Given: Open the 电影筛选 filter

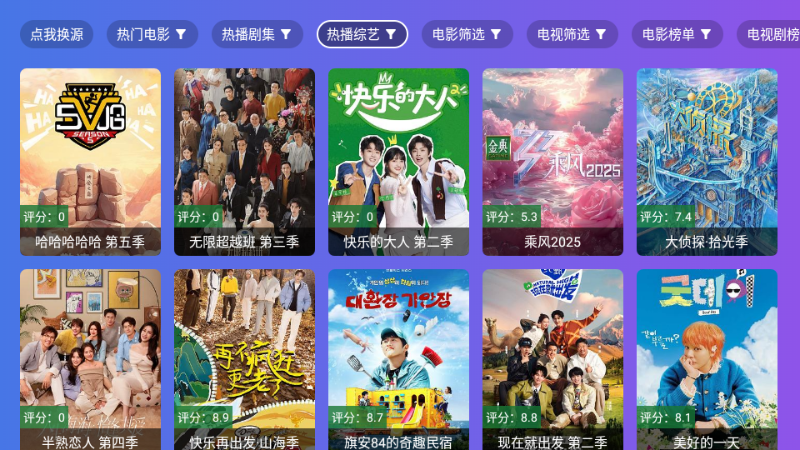Looking at the screenshot, I should point(467,34).
